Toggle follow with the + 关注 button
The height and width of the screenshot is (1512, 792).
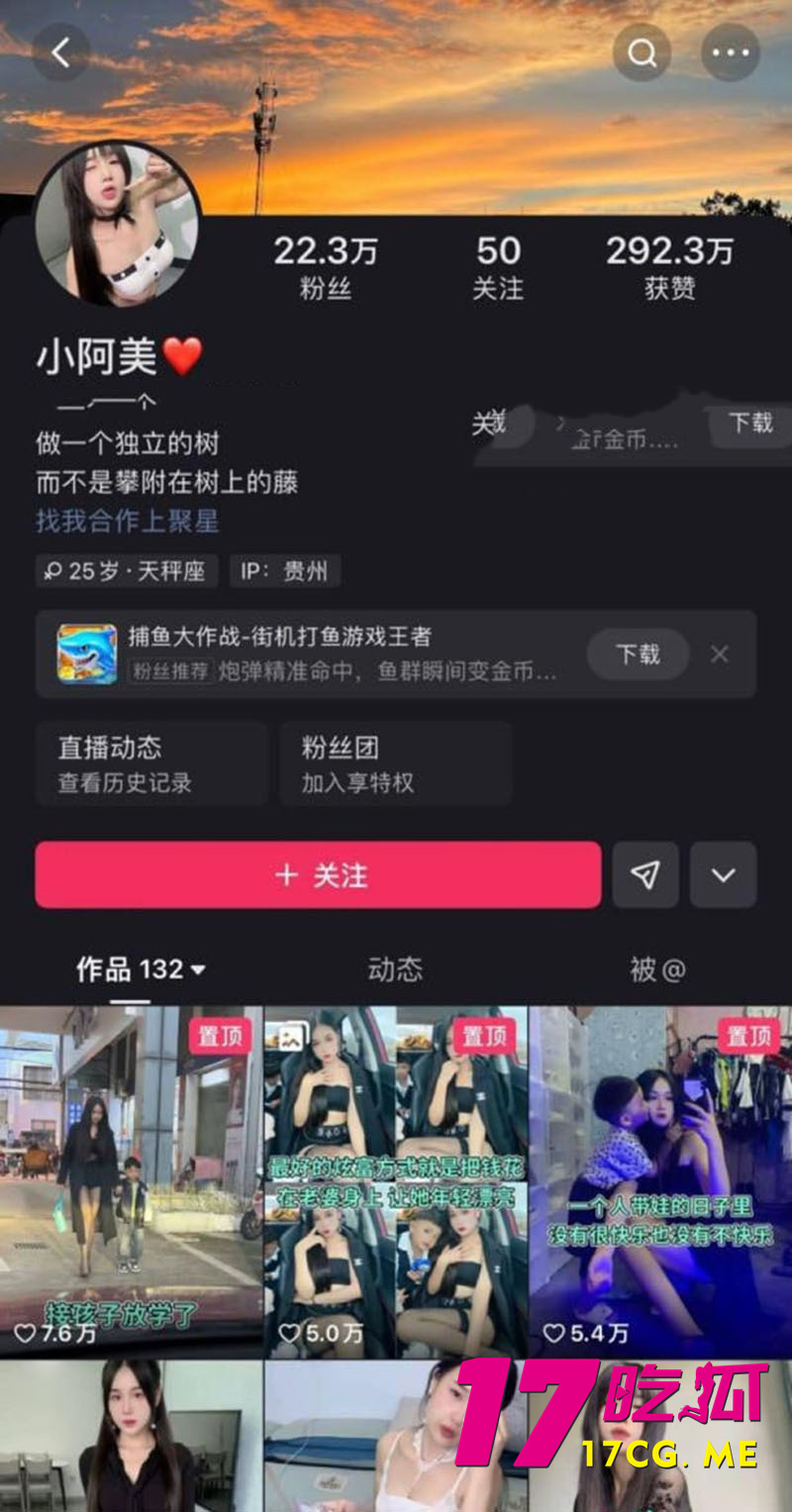click(x=317, y=875)
